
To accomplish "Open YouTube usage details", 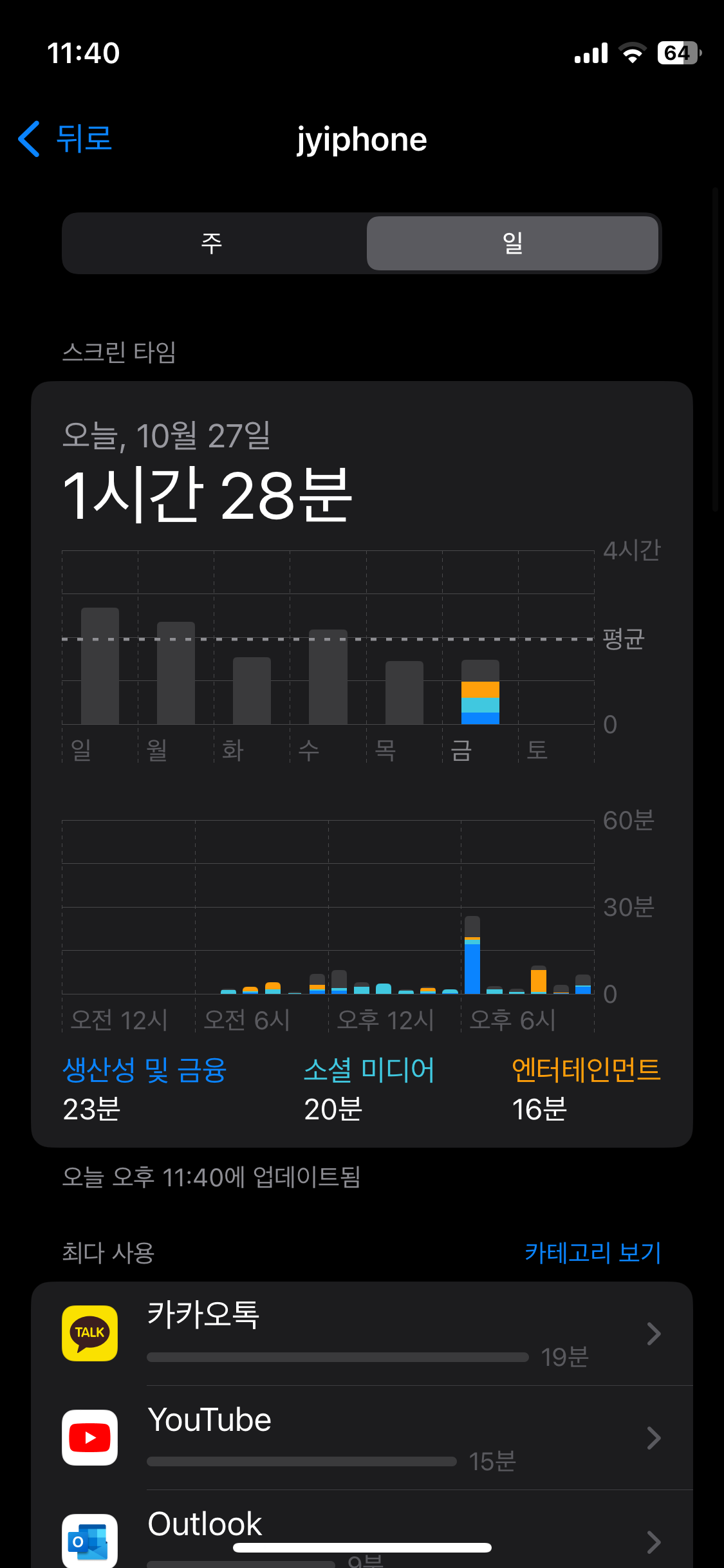I will [x=362, y=1437].
